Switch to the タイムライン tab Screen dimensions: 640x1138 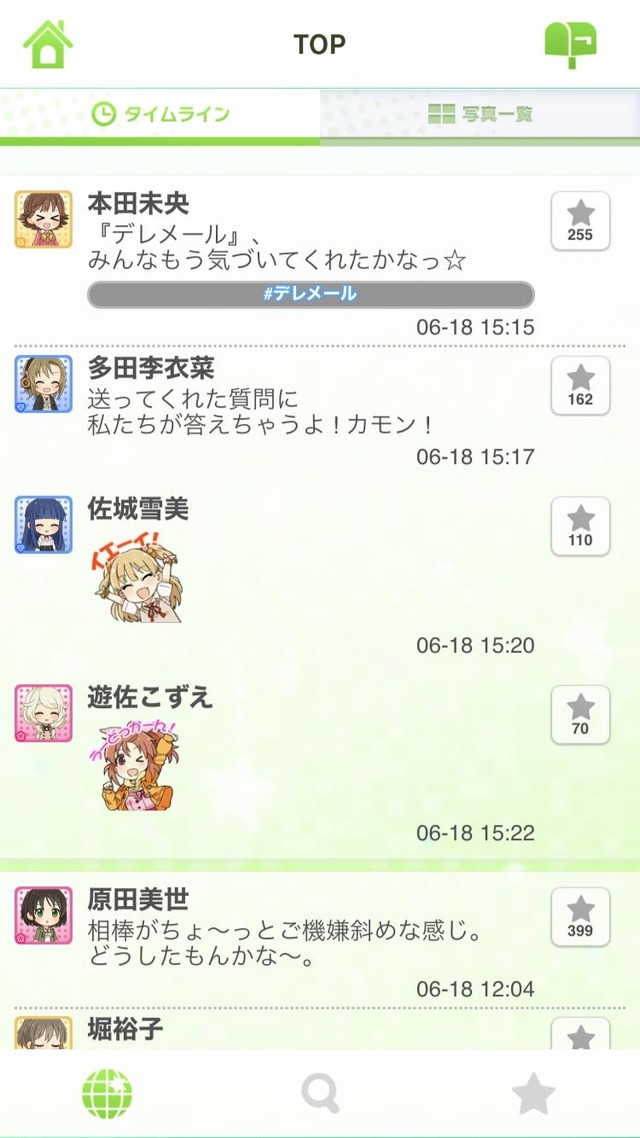[160, 114]
